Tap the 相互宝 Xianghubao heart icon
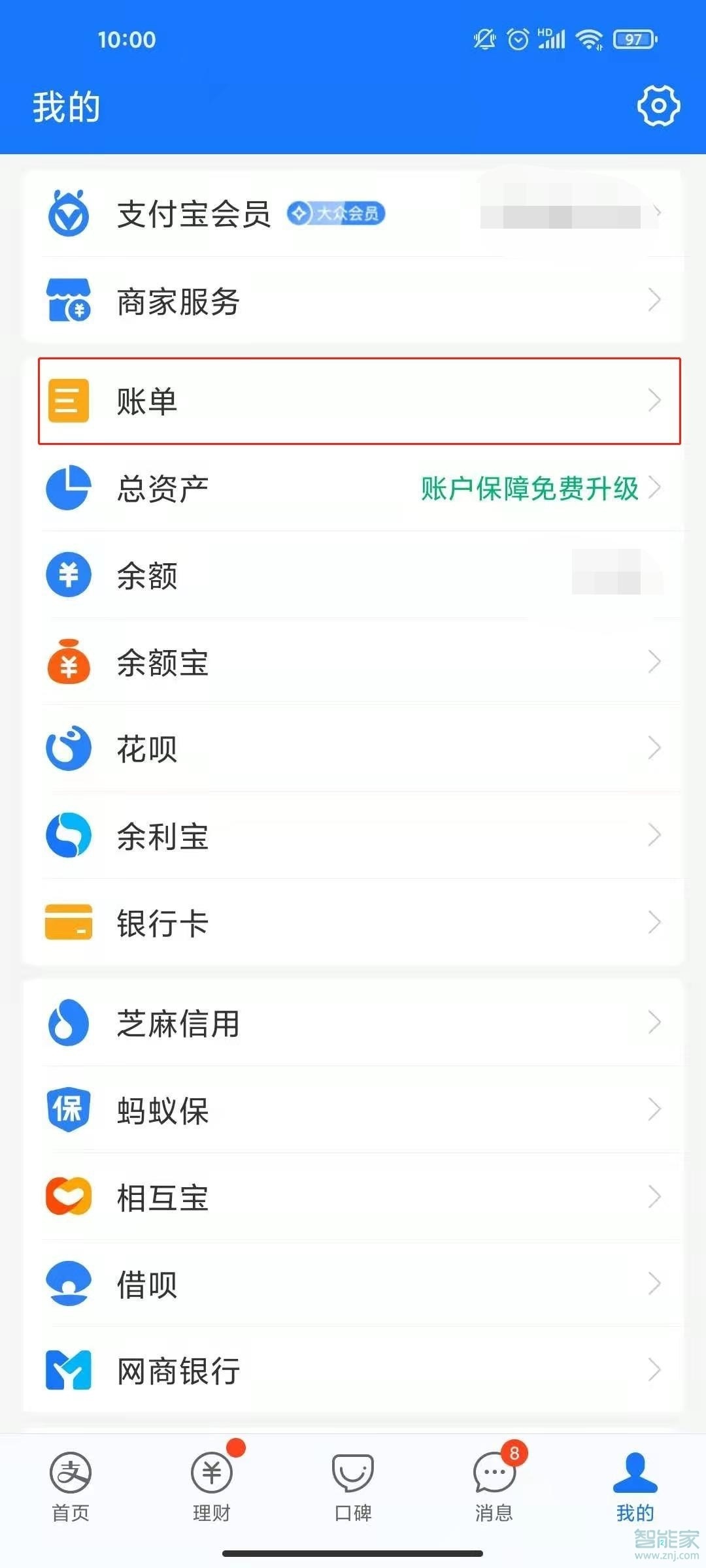The height and width of the screenshot is (1568, 706). click(x=68, y=1197)
